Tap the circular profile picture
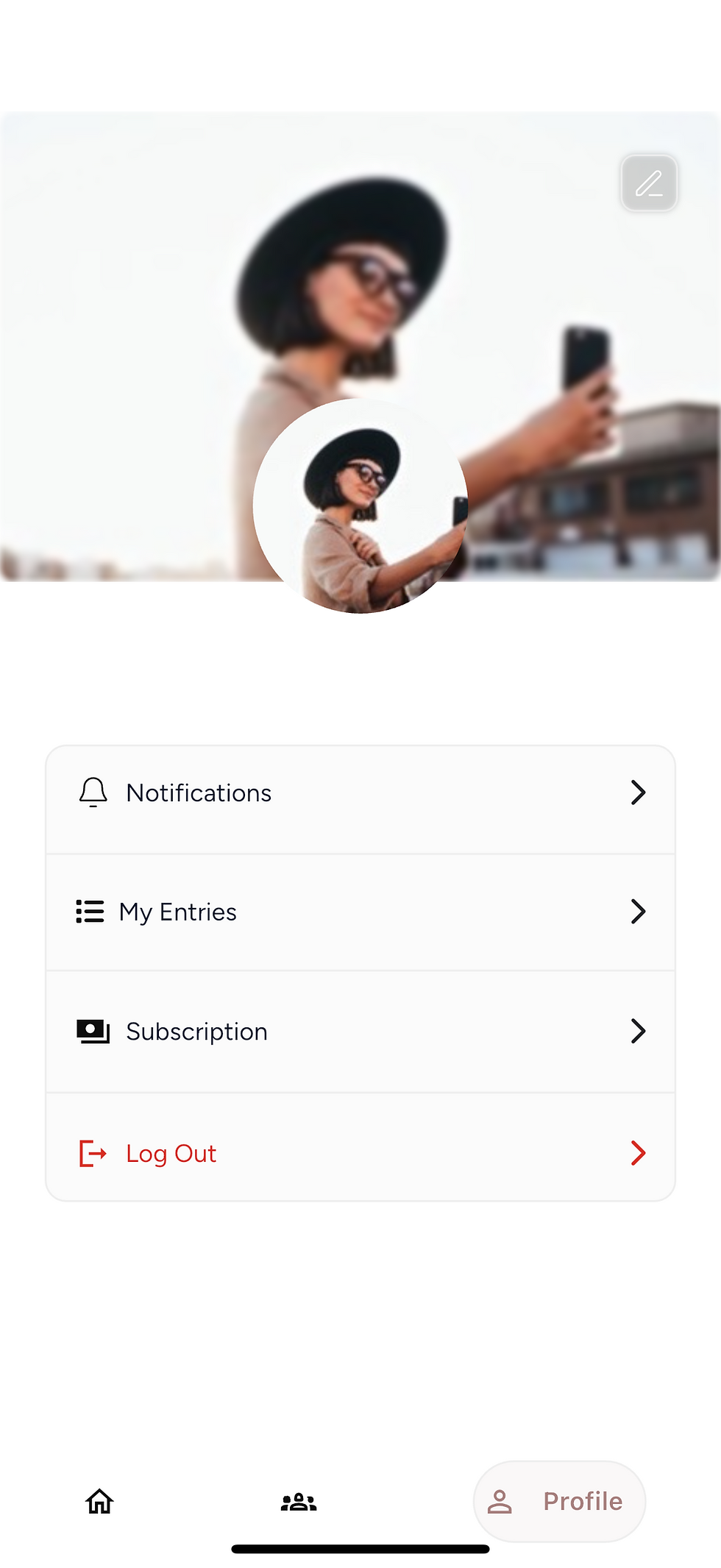The height and width of the screenshot is (1568, 721). pyautogui.click(x=360, y=506)
